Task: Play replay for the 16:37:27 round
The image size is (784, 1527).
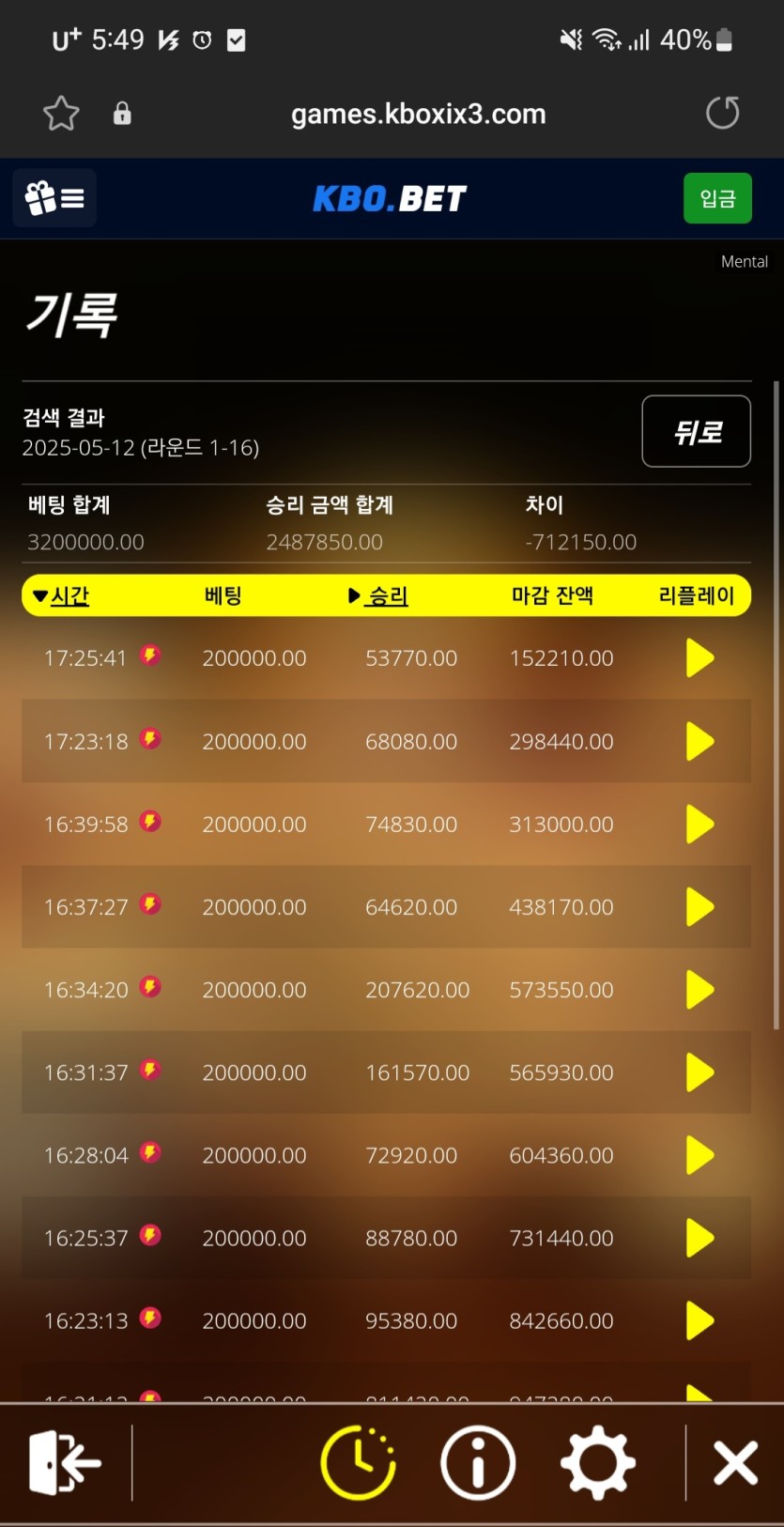Action: tap(699, 907)
